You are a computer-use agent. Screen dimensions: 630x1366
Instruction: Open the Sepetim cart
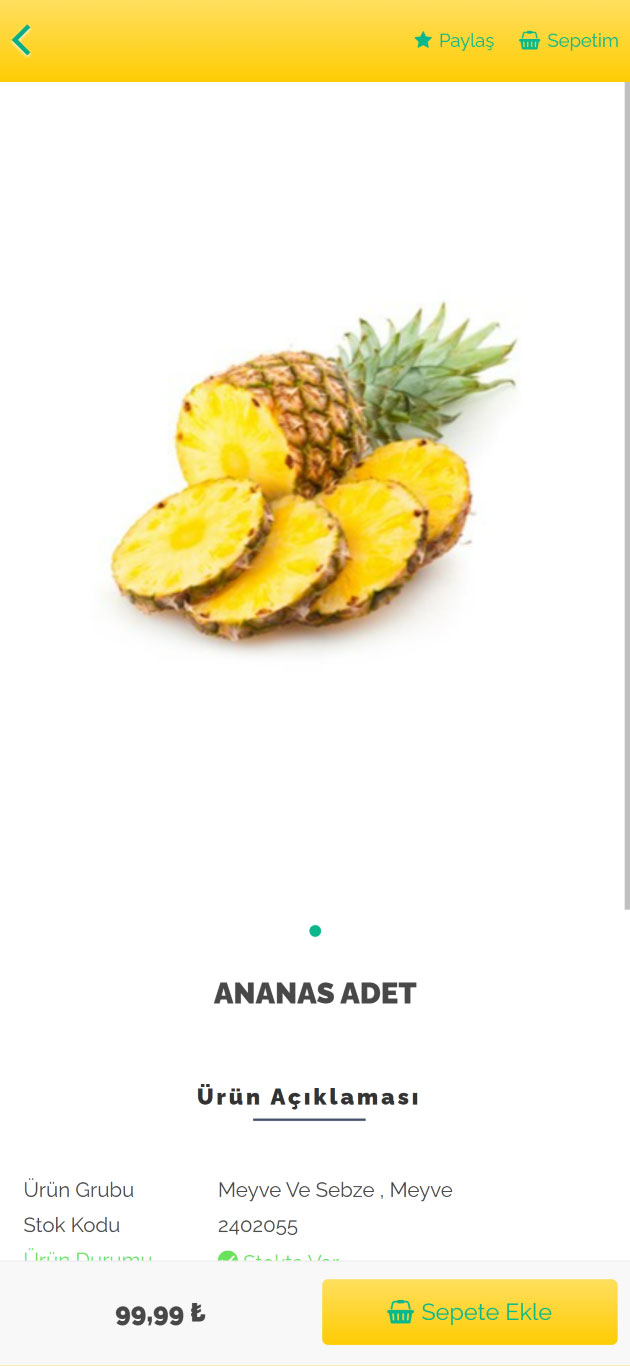(569, 41)
